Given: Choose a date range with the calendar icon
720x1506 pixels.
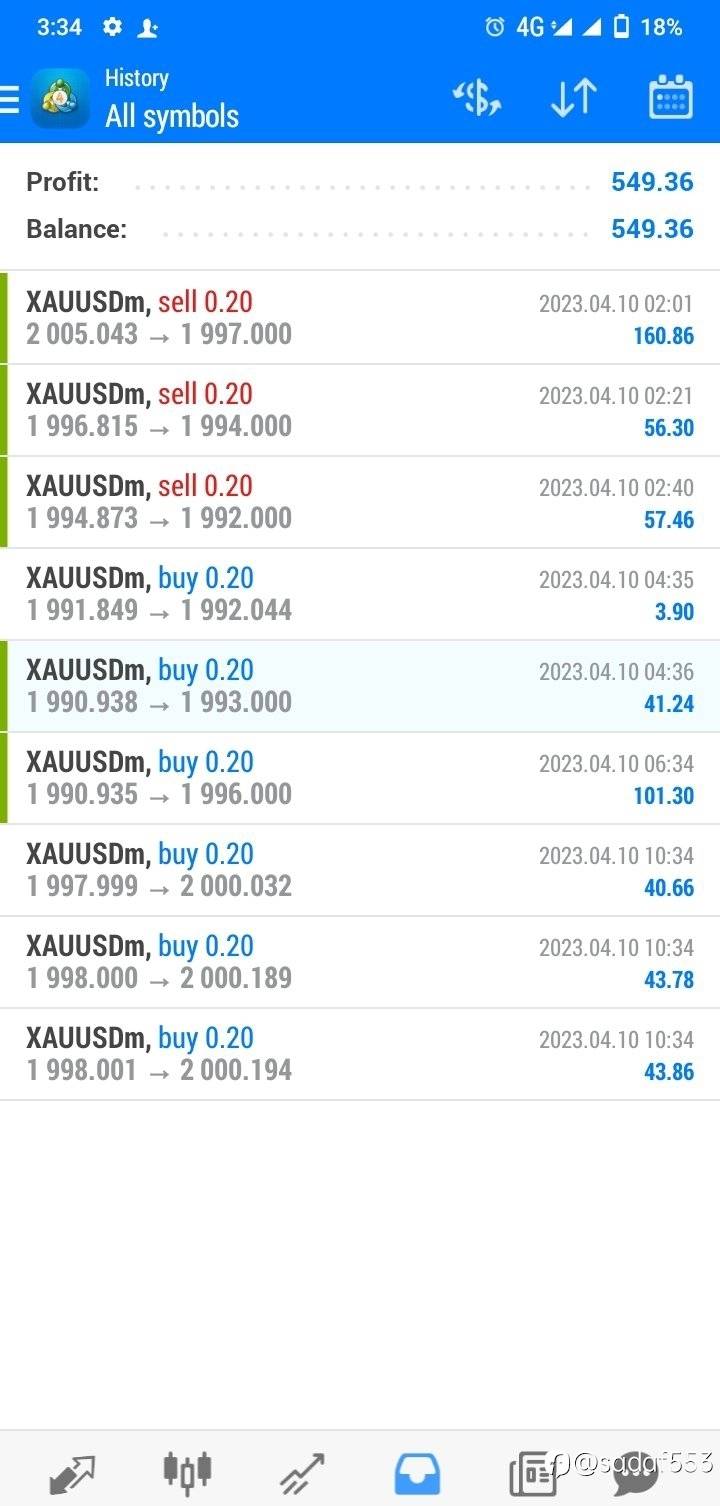Looking at the screenshot, I should (x=670, y=98).
